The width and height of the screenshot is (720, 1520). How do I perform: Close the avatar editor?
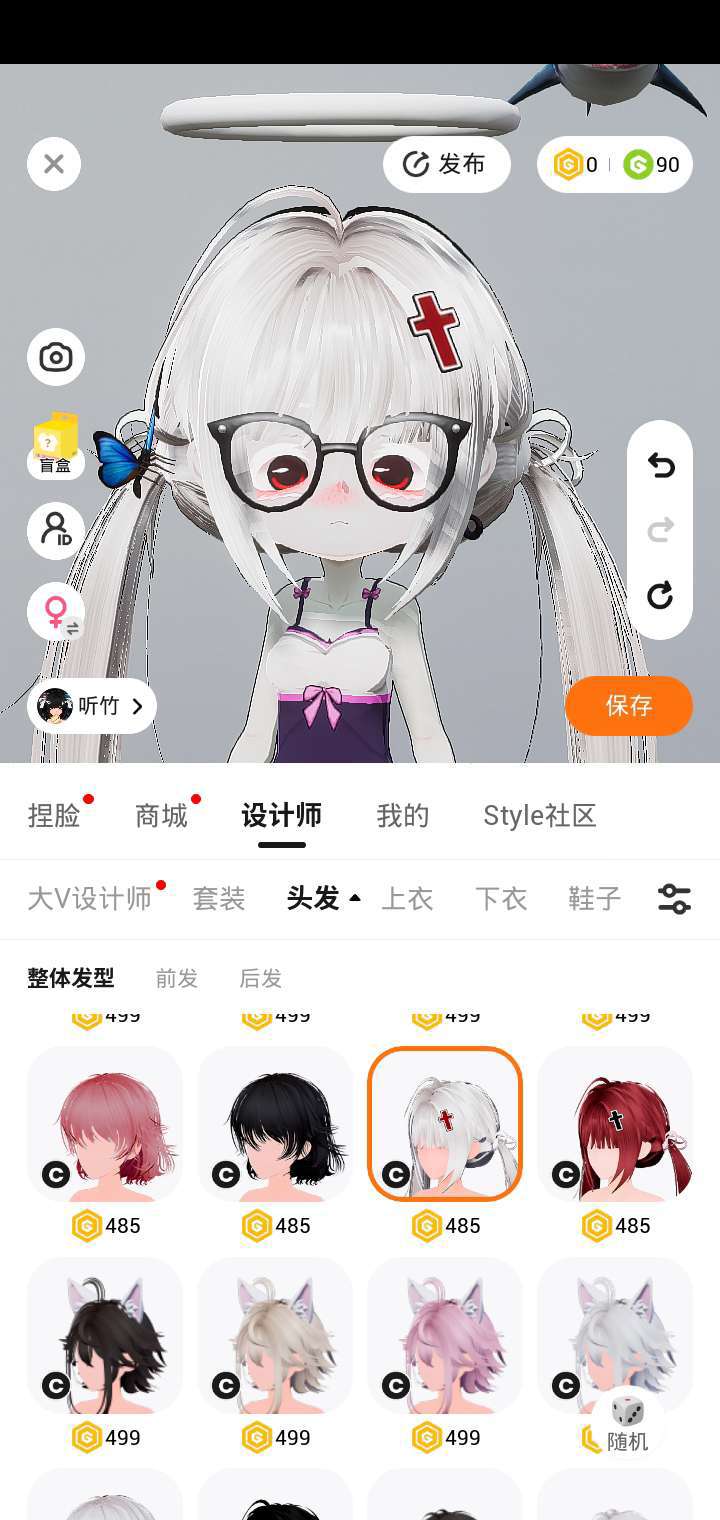(x=54, y=165)
